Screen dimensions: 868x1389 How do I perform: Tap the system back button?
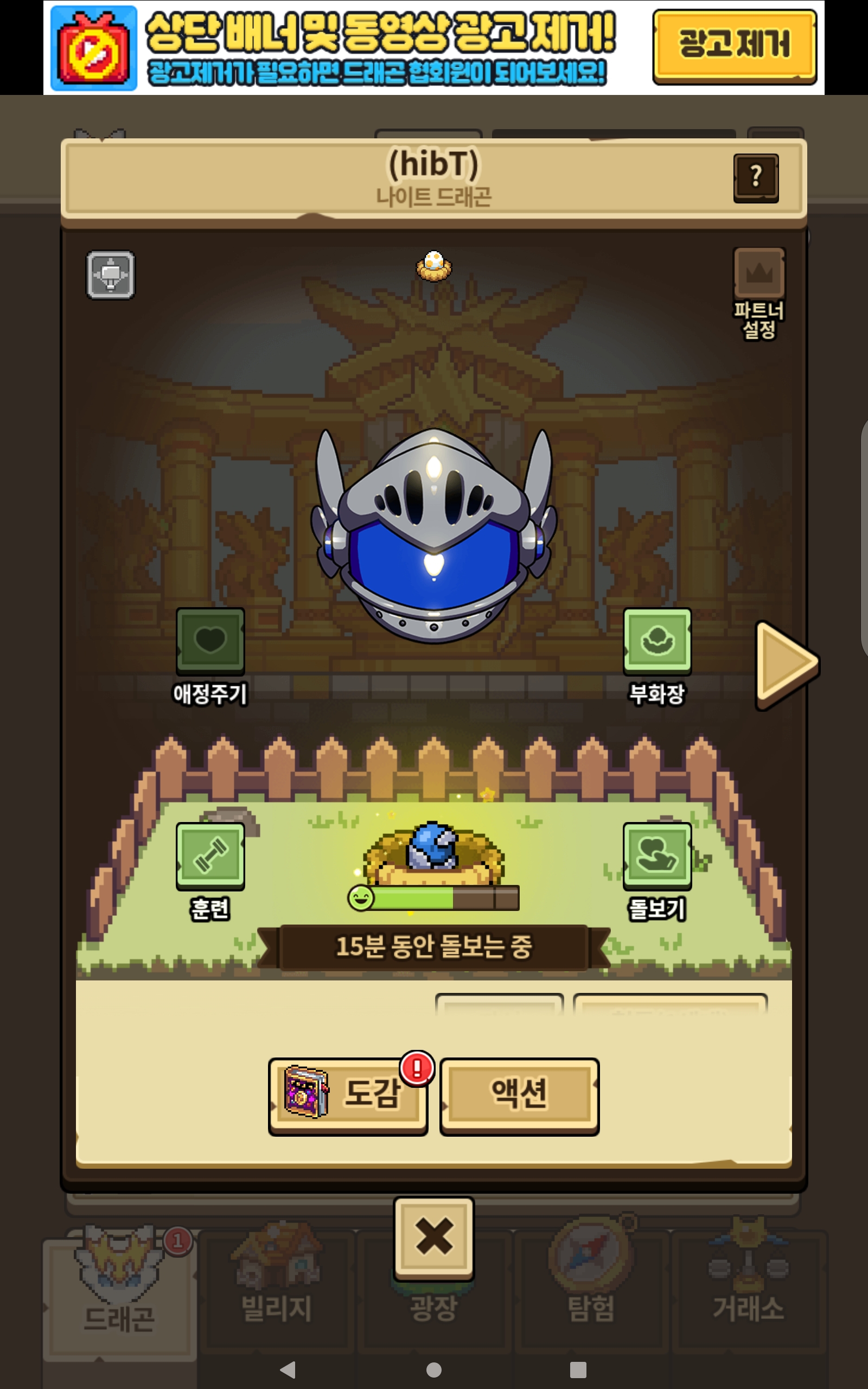pos(288,1370)
